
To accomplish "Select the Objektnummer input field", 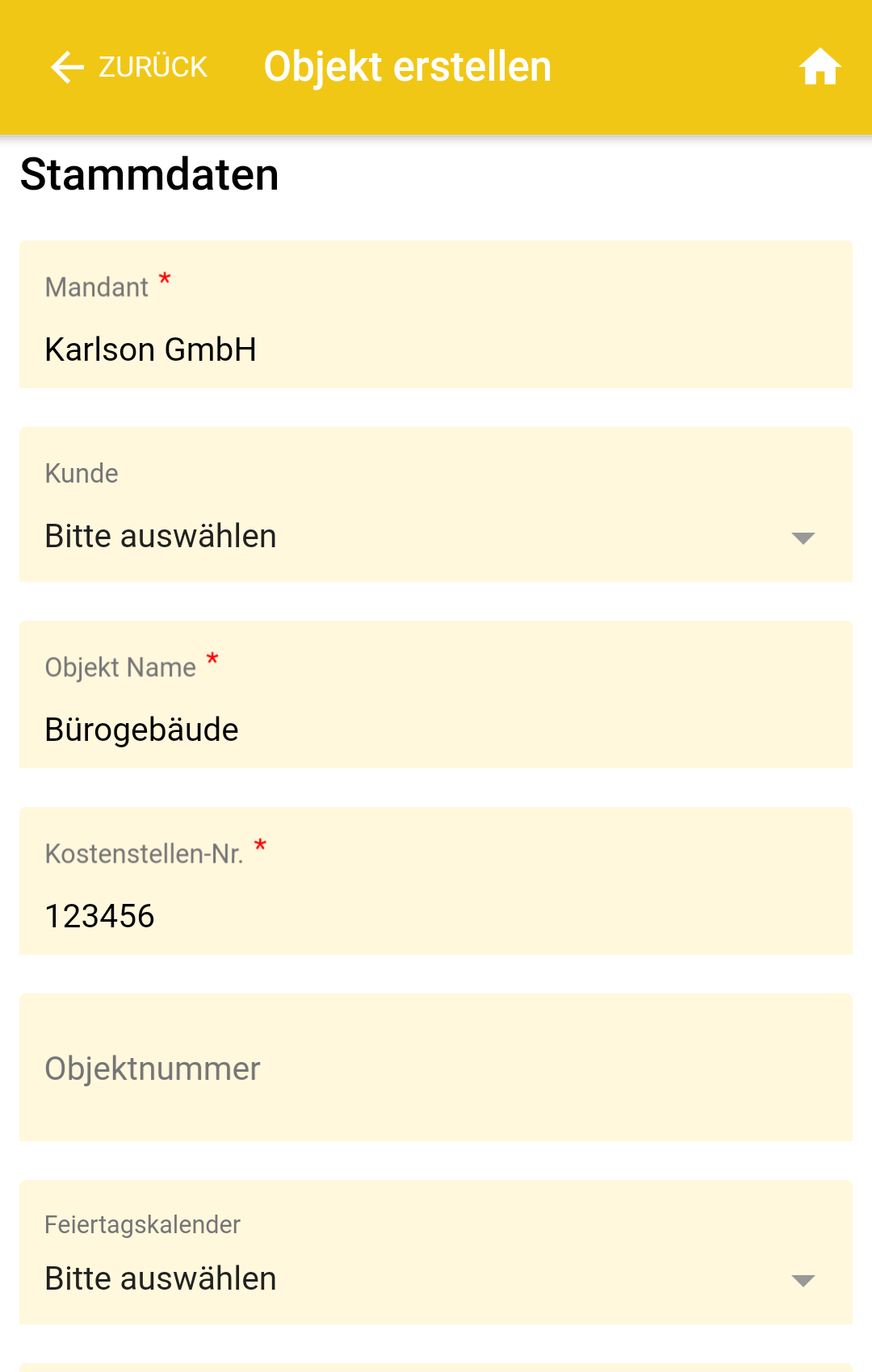I will tap(436, 1068).
